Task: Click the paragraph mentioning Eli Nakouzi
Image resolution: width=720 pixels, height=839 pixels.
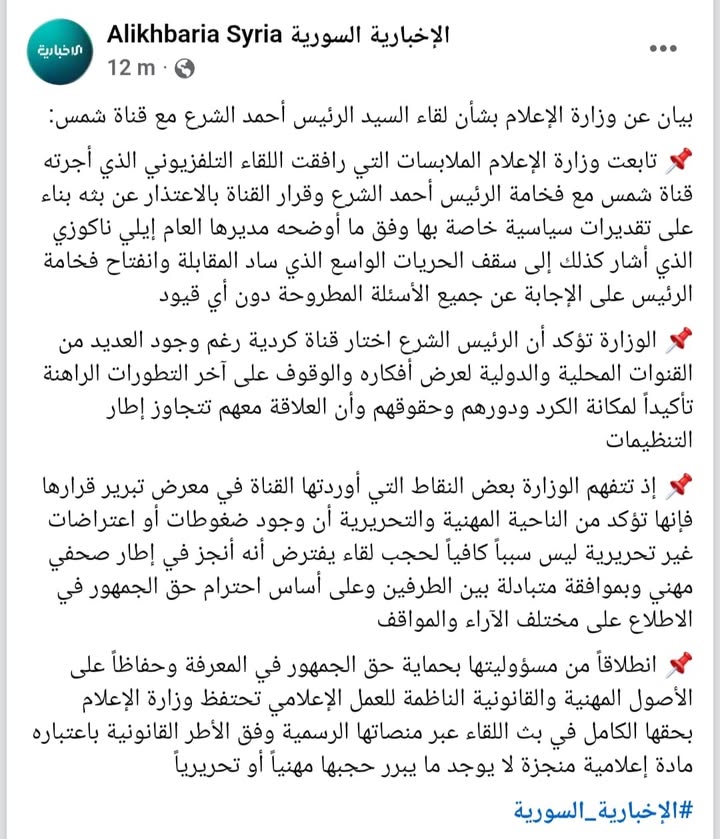Action: 360,230
